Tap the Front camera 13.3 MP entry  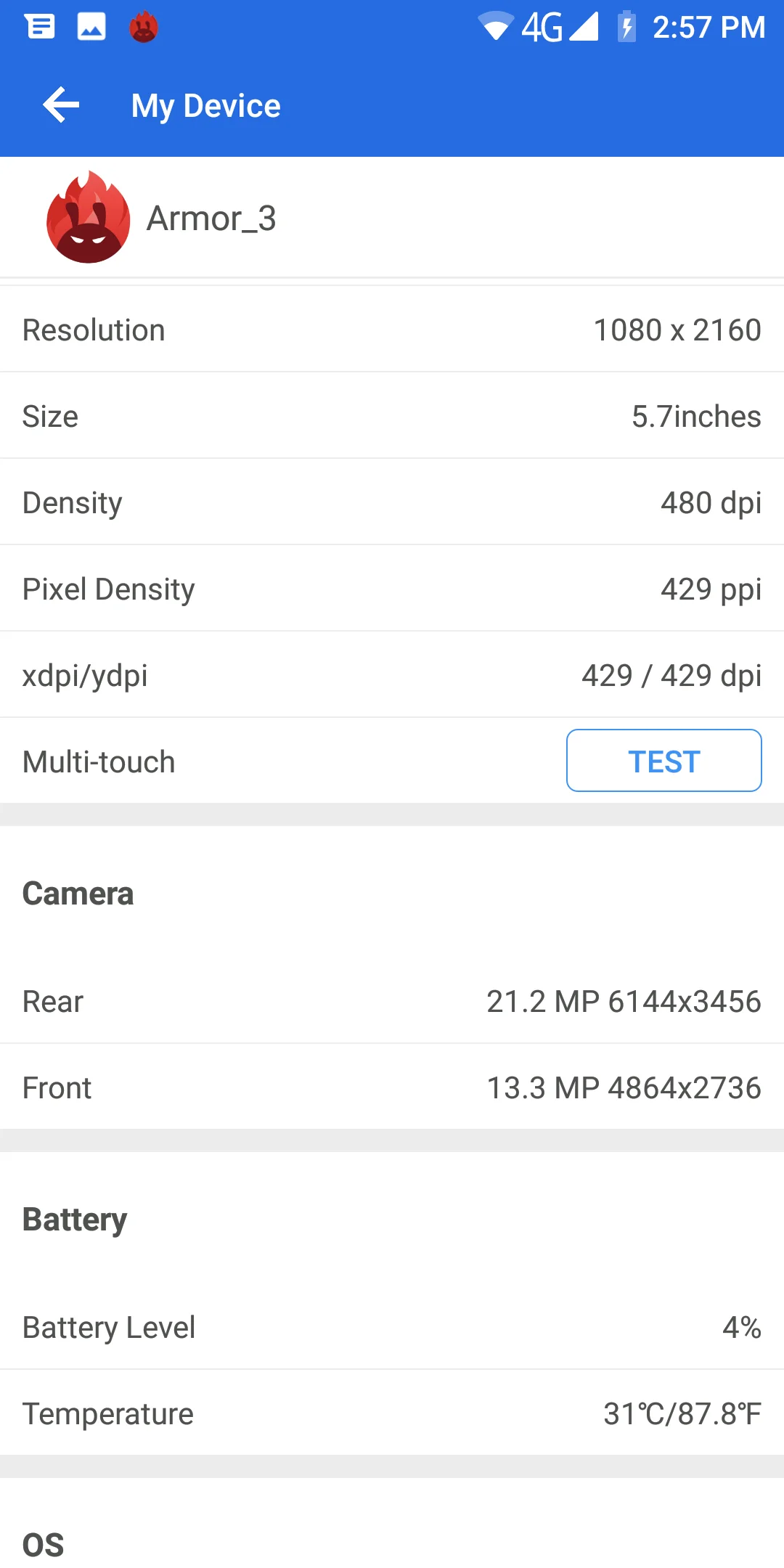622,1087
